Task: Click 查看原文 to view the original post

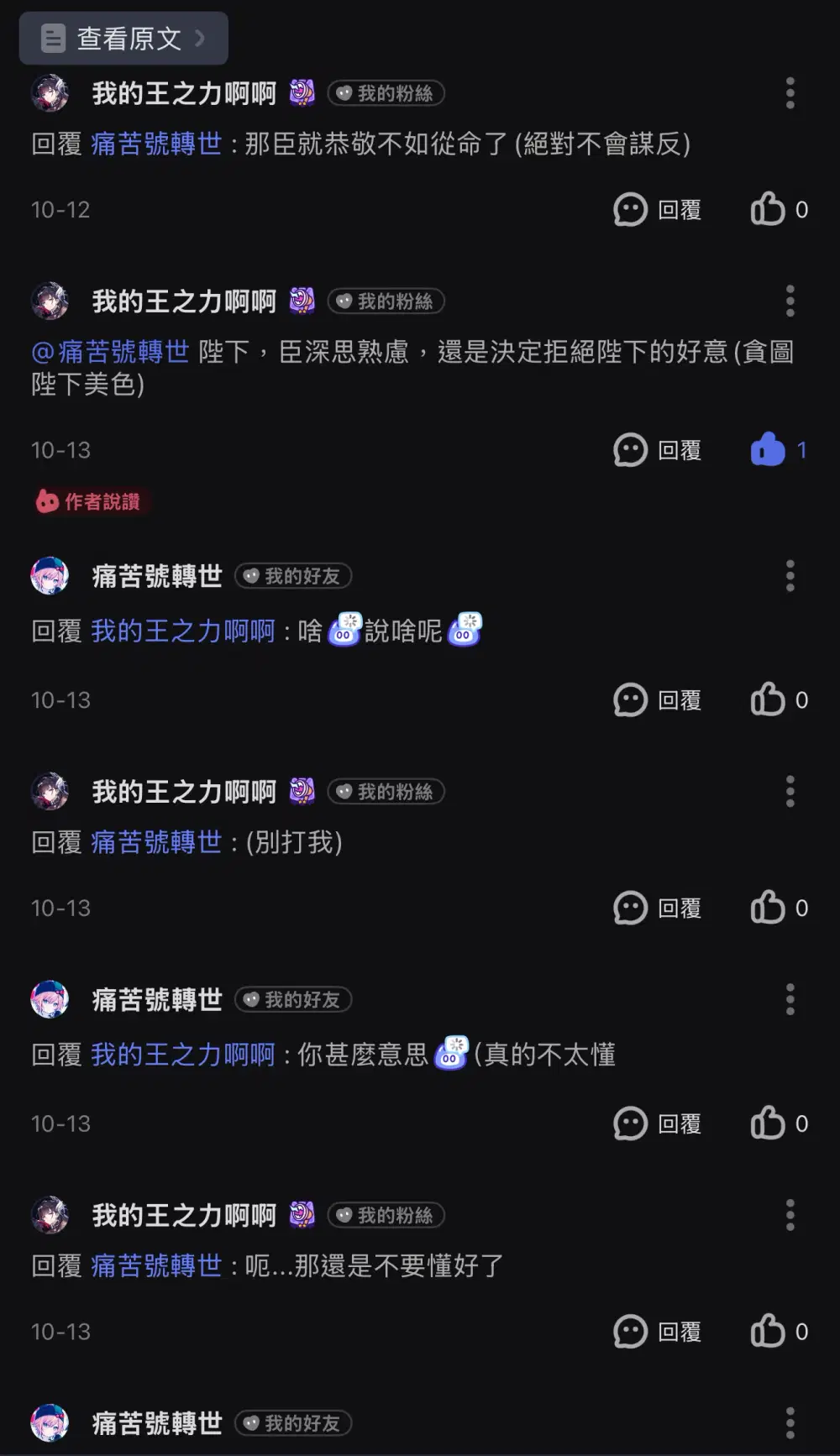Action: click(x=126, y=38)
